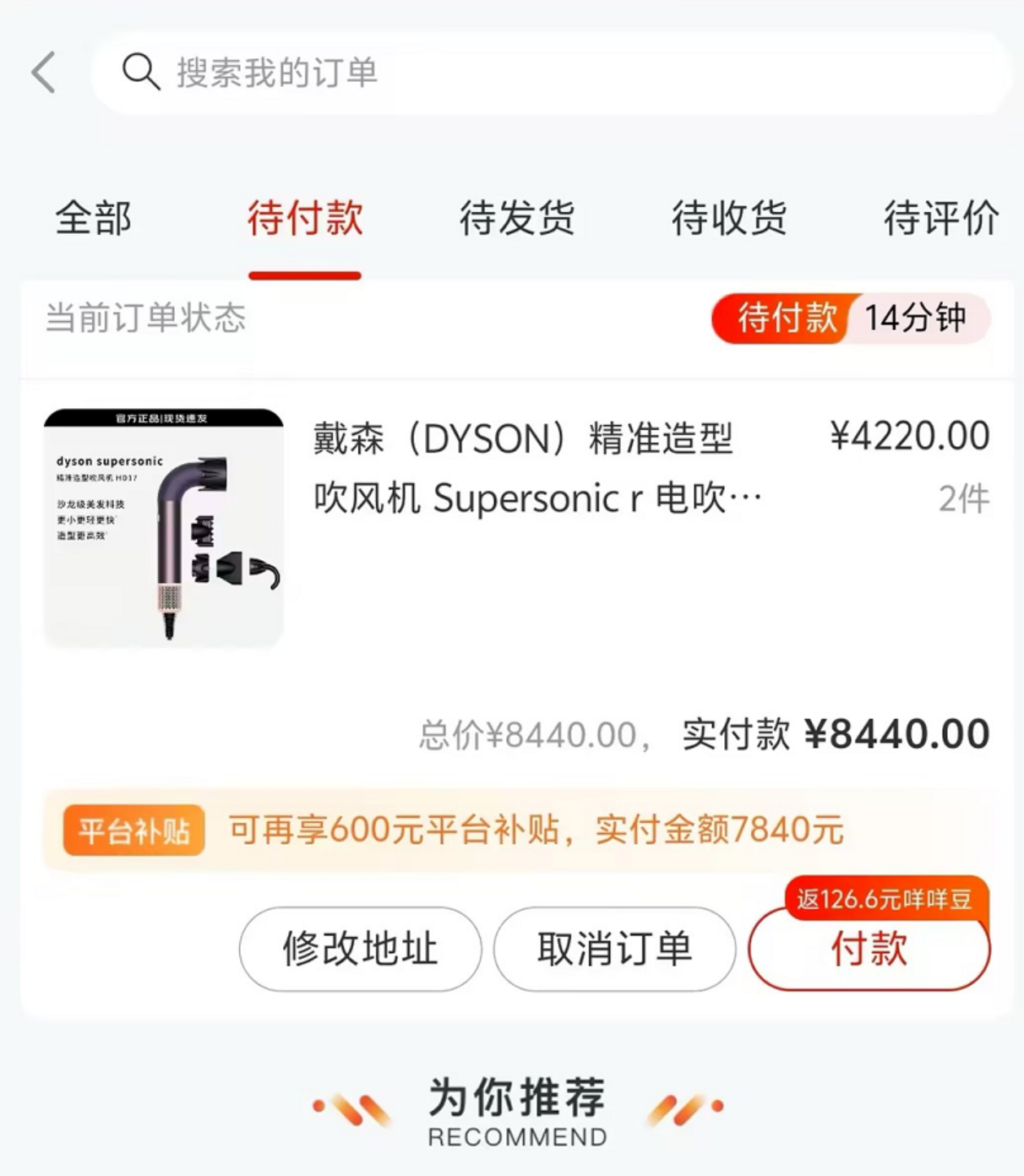This screenshot has height=1176, width=1024.
Task: Show the 待评价 tab
Action: [x=940, y=219]
